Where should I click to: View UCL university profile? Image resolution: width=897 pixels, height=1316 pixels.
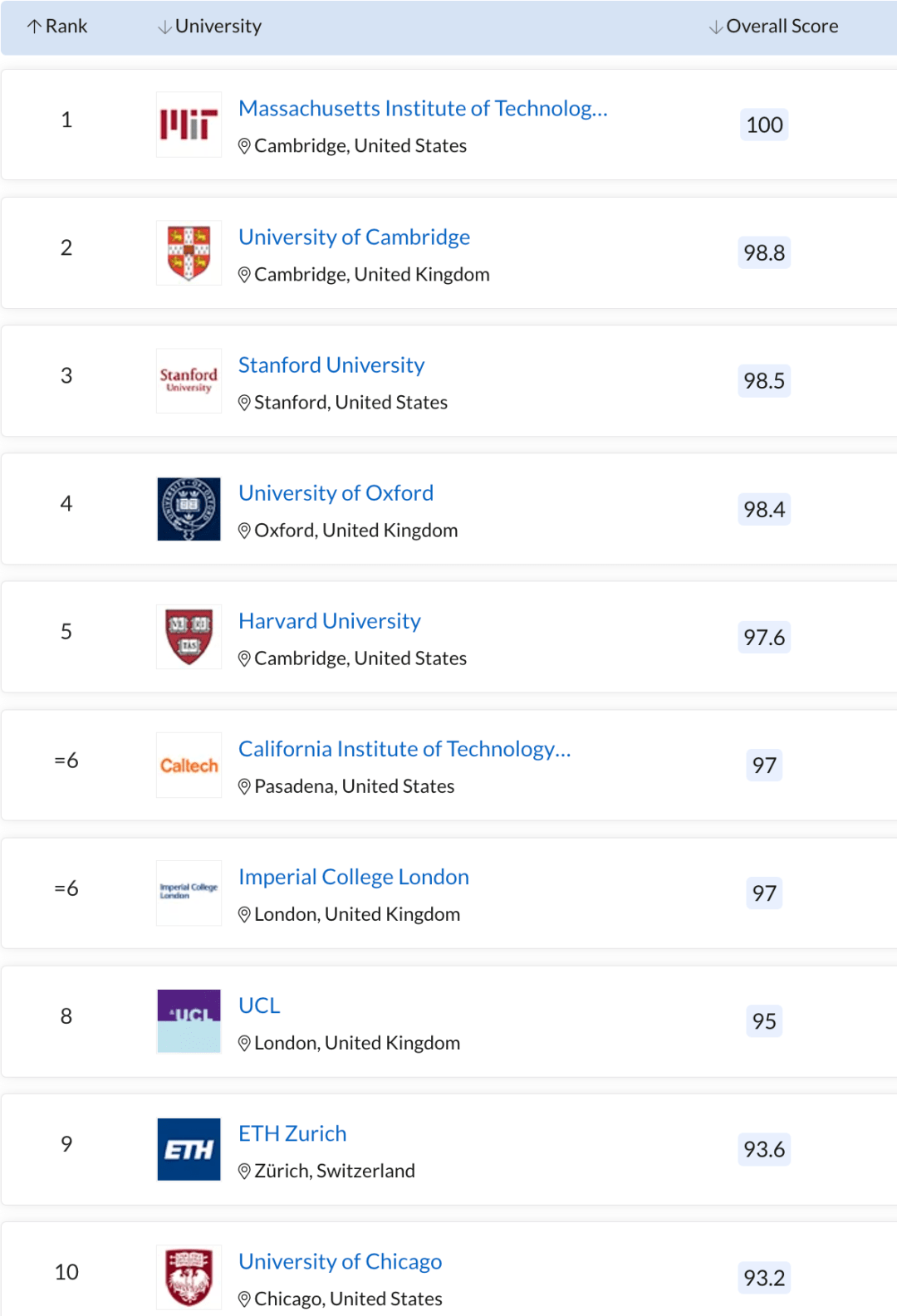coord(259,1005)
